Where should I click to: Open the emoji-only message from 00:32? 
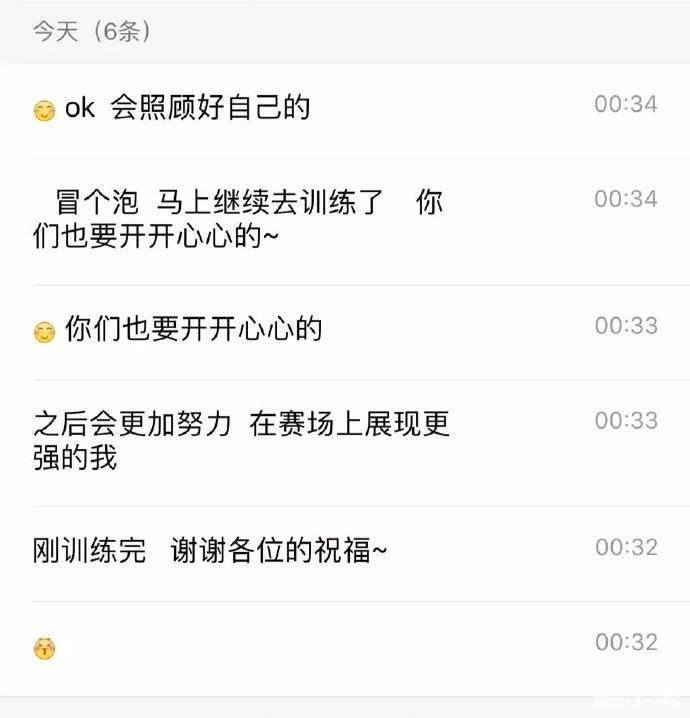point(44,649)
